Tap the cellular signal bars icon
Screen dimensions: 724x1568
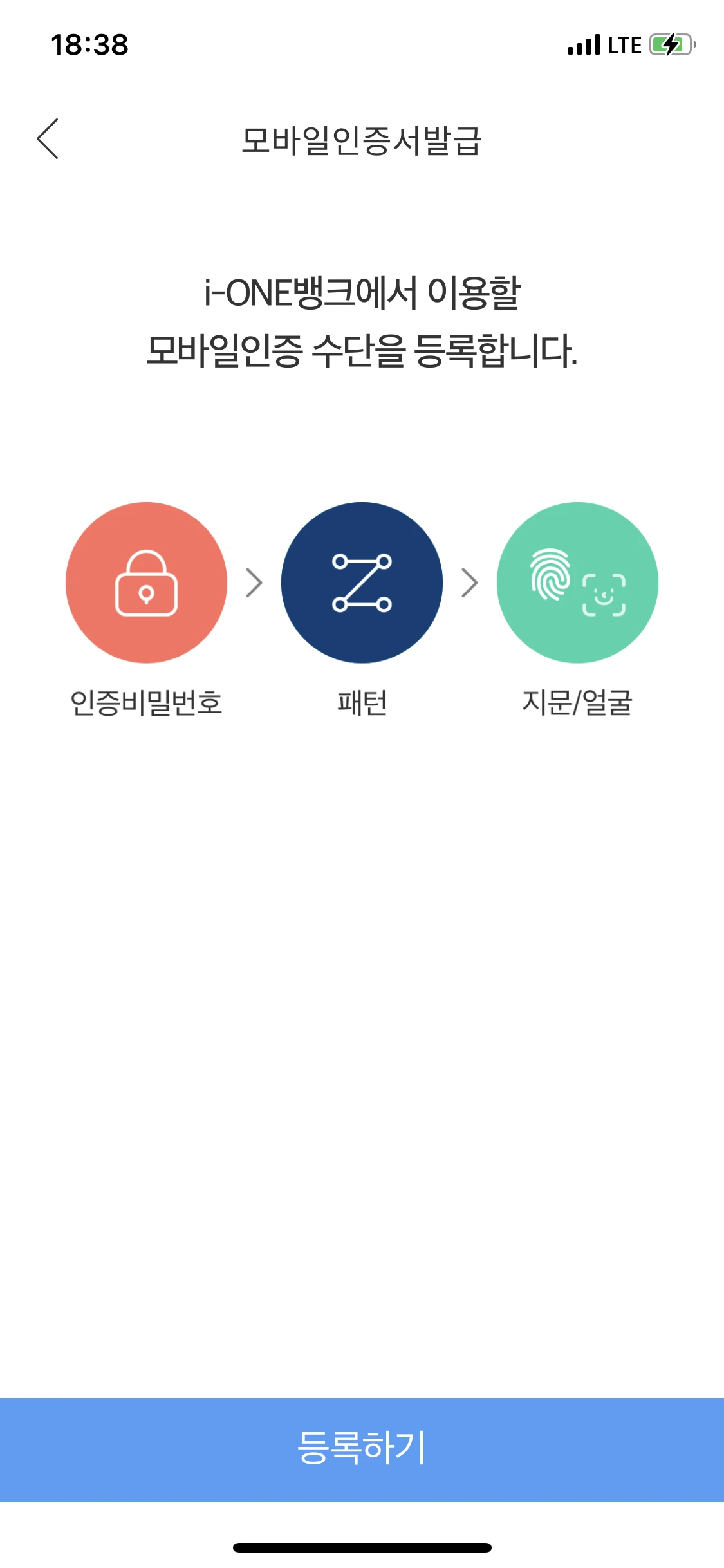[x=582, y=45]
